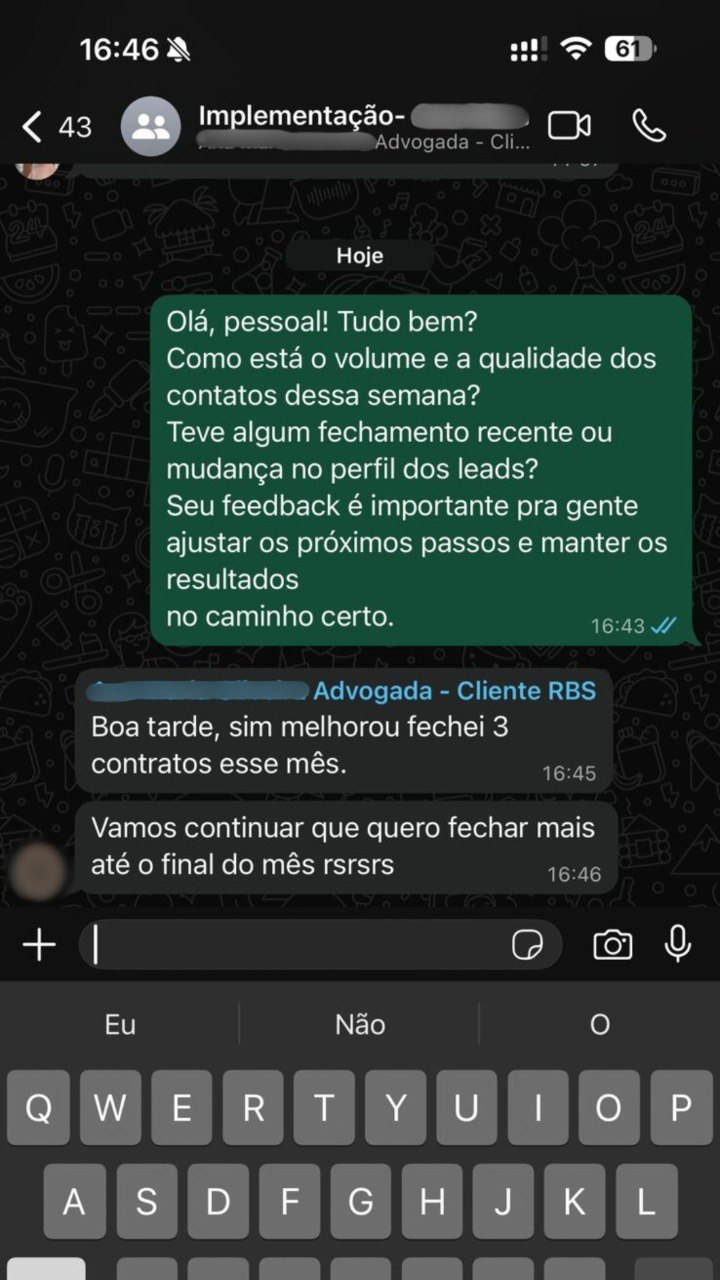Tap the 'Hoje' date divider

tap(358, 255)
